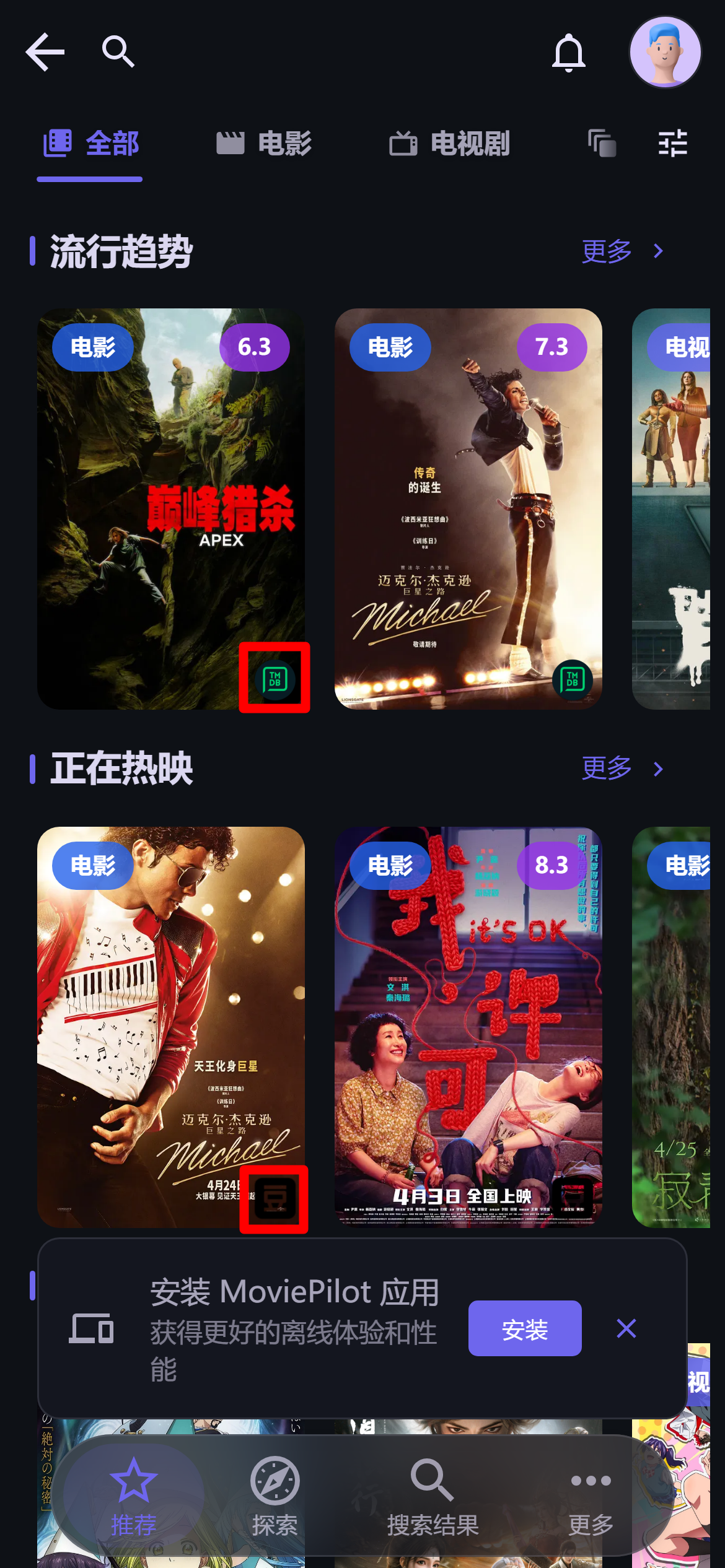Open the card layout switcher icon
The height and width of the screenshot is (1568, 725).
[600, 142]
